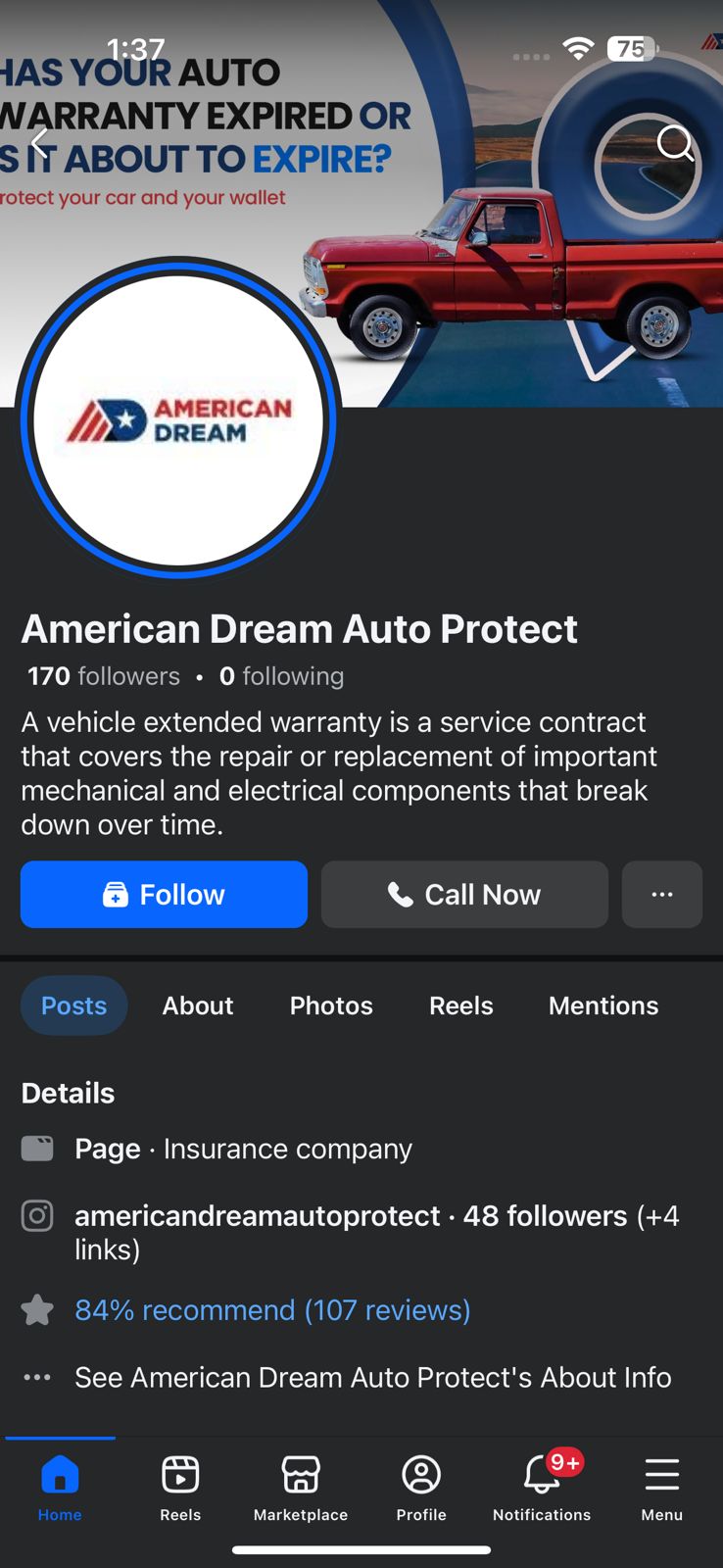The height and width of the screenshot is (1568, 723).
Task: View the 84% recommend reviews
Action: (272, 1310)
